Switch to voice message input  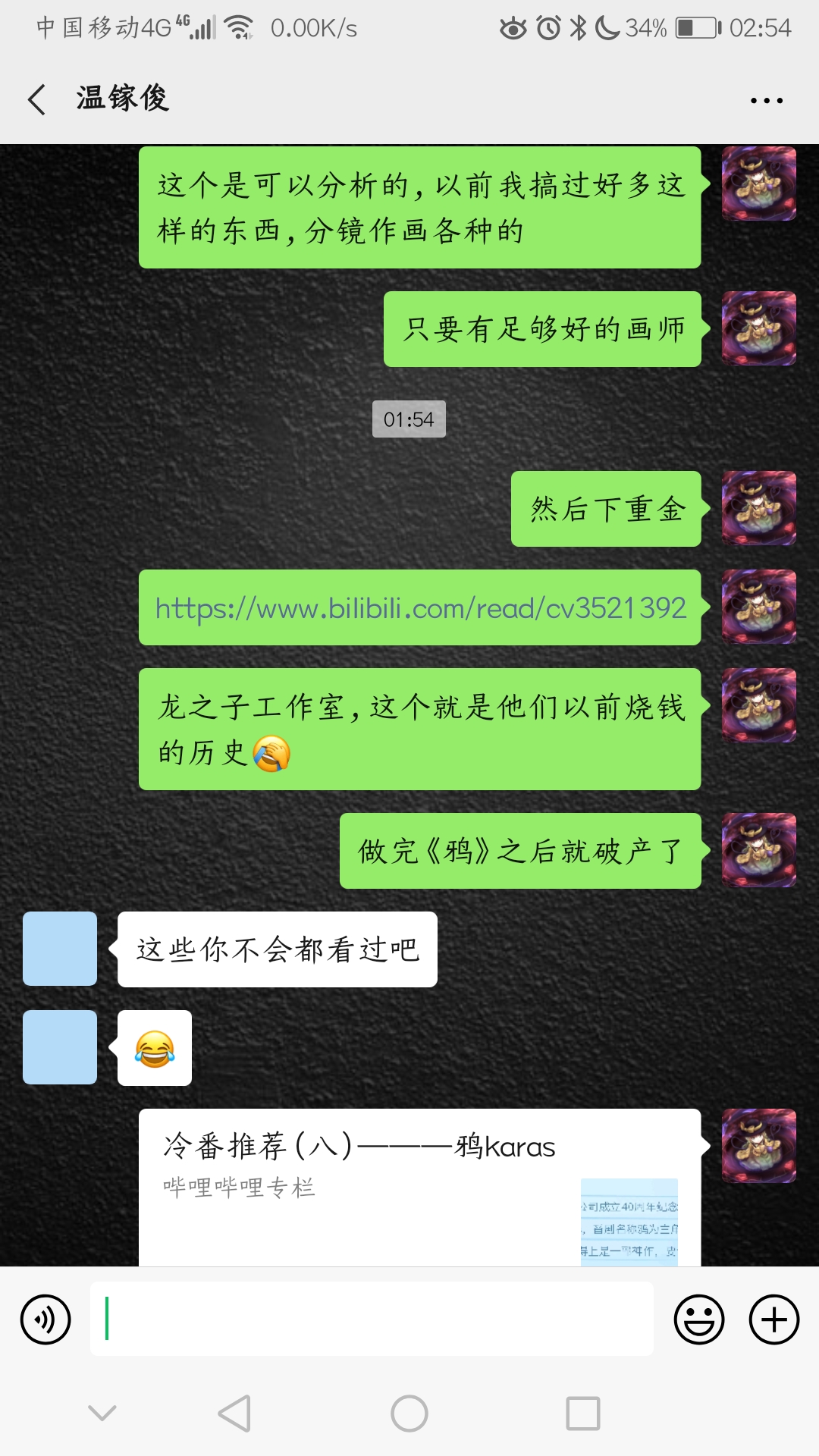click(x=45, y=1319)
